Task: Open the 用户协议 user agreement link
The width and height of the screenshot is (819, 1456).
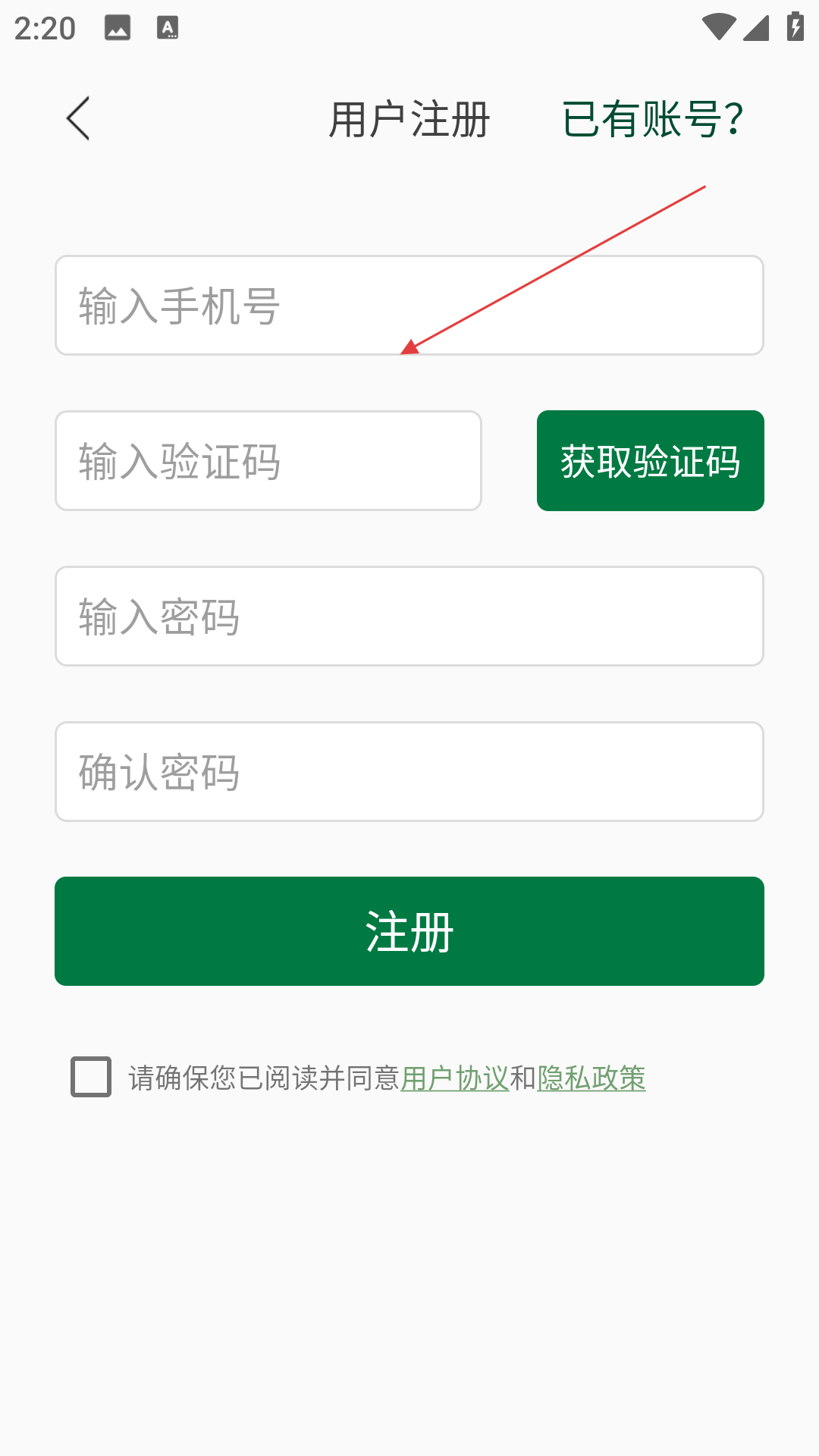Action: [455, 1078]
